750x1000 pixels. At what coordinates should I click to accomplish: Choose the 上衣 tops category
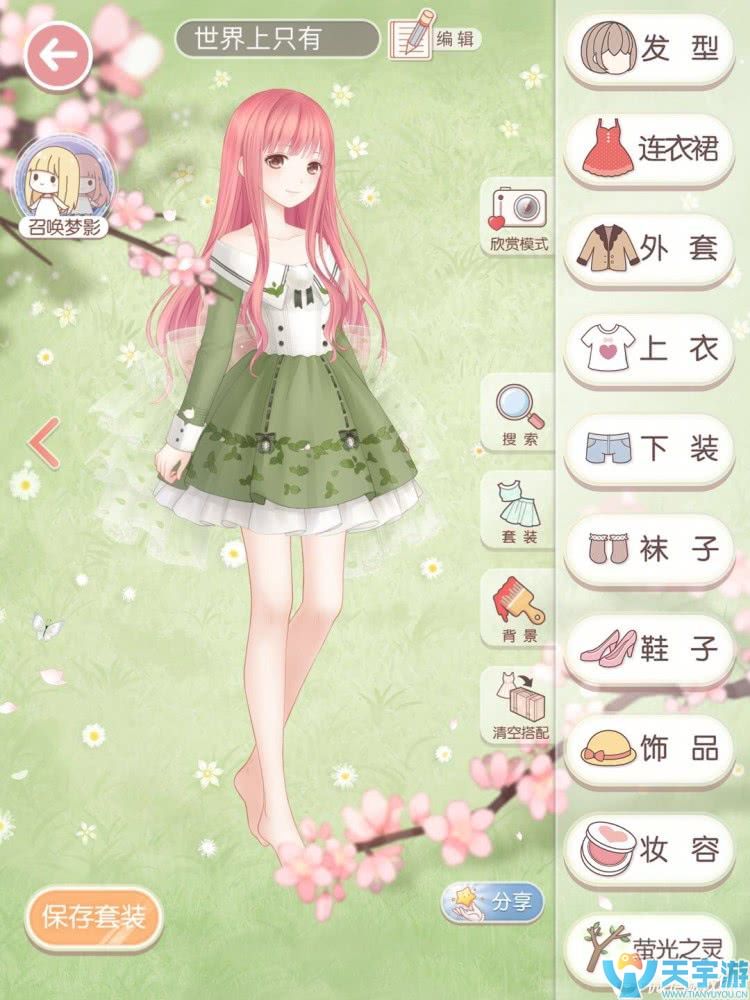tap(654, 348)
